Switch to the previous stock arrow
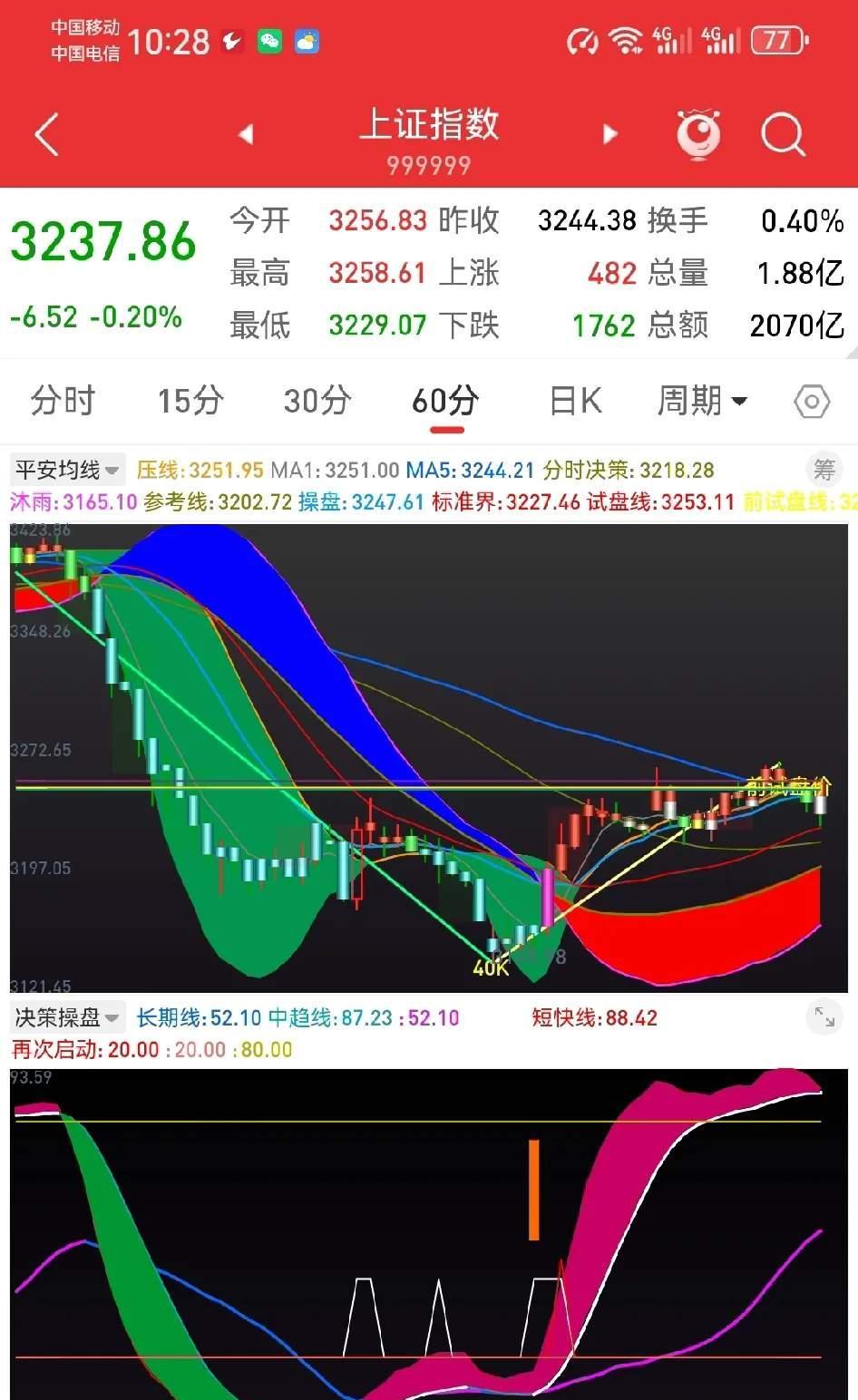Image resolution: width=858 pixels, height=1400 pixels. pyautogui.click(x=245, y=135)
